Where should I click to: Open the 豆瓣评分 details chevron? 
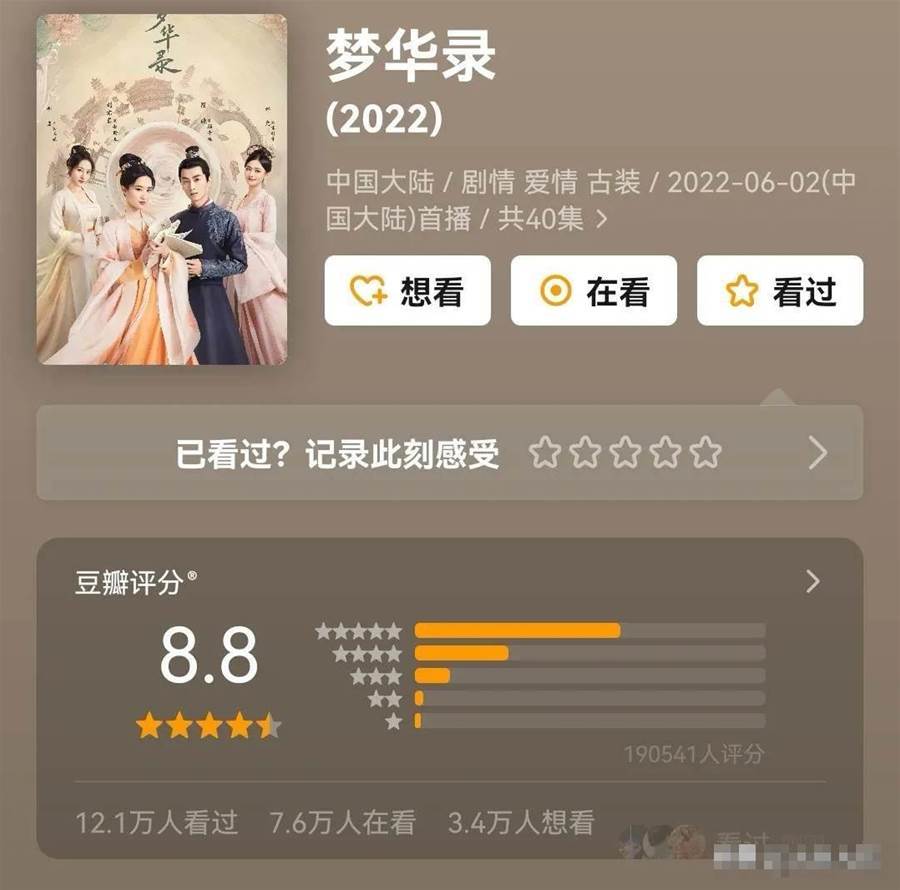click(x=812, y=582)
